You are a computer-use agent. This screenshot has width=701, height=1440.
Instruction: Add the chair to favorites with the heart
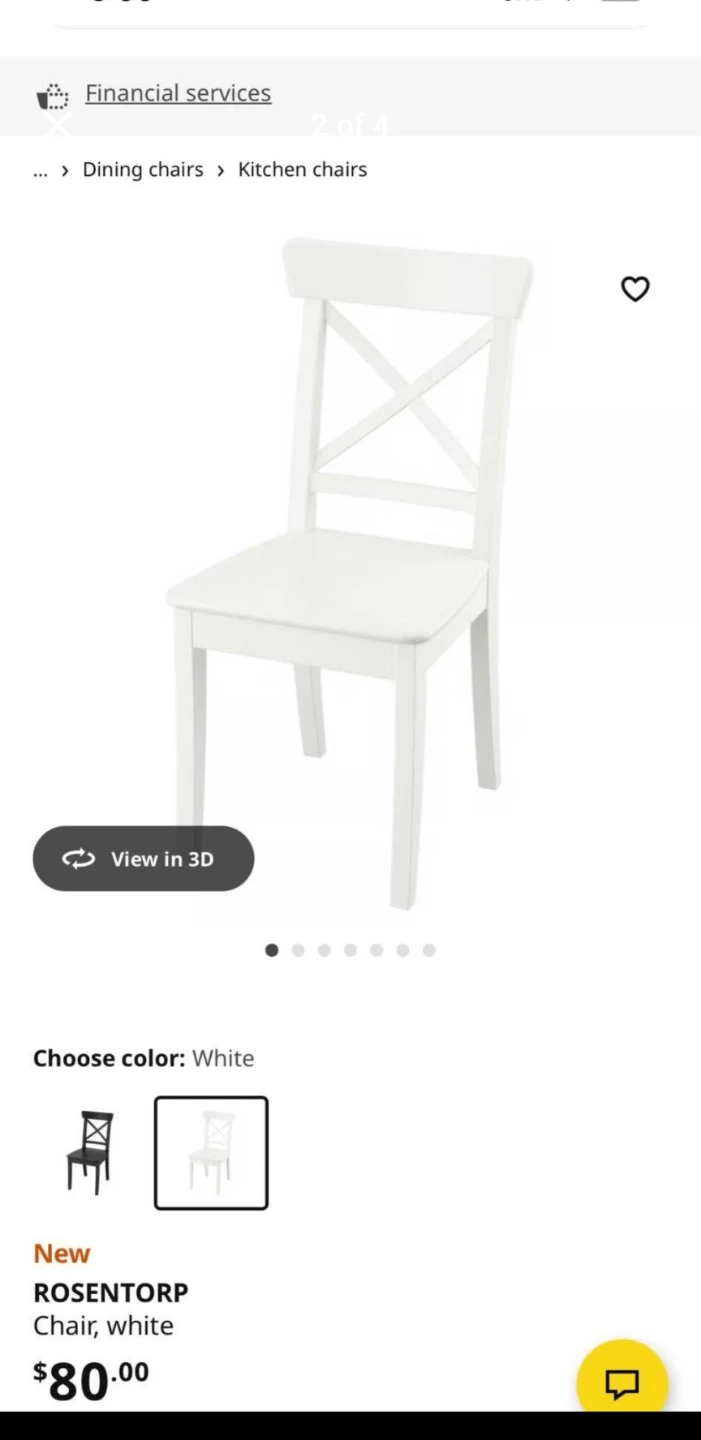[635, 289]
